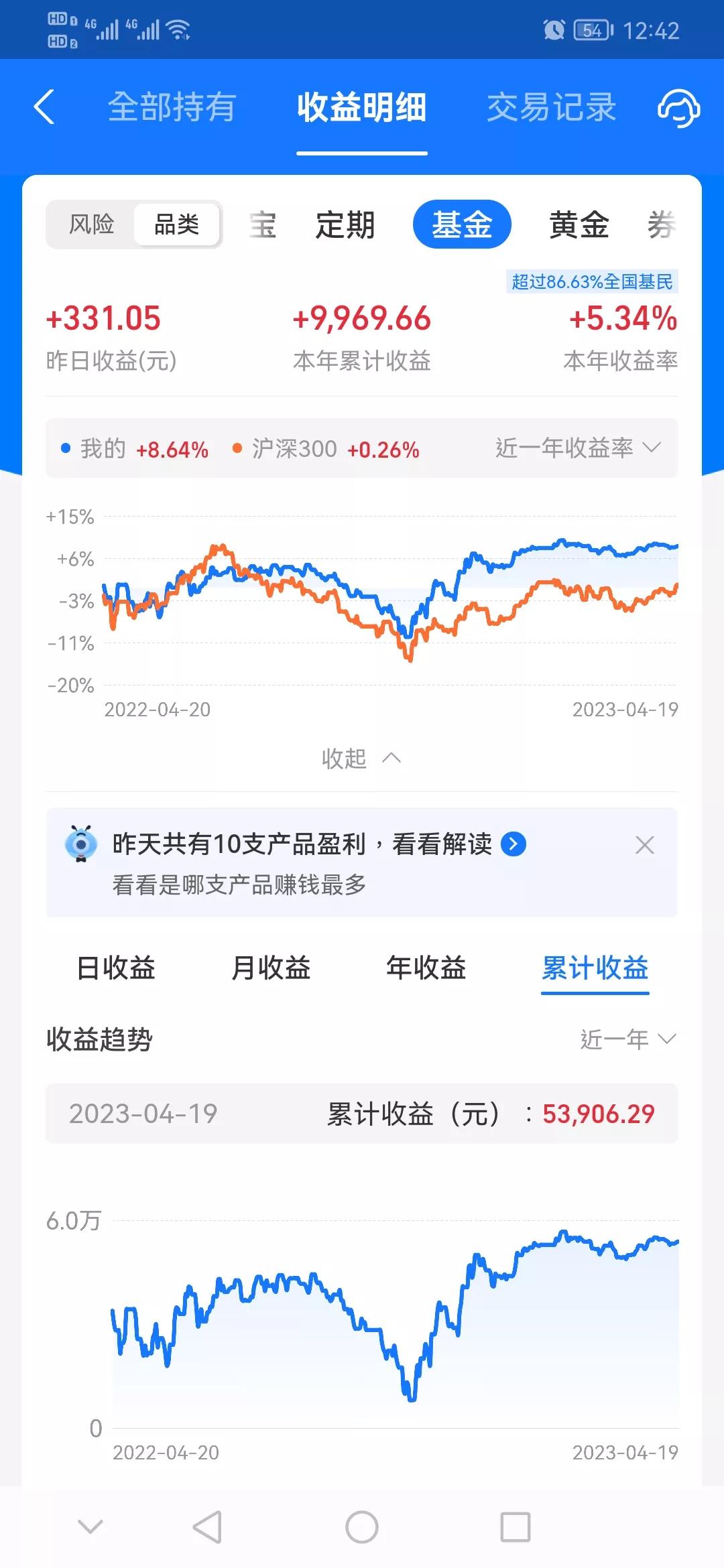This screenshot has width=724, height=1568.
Task: Dismiss the profit tip with the X
Action: 643,845
